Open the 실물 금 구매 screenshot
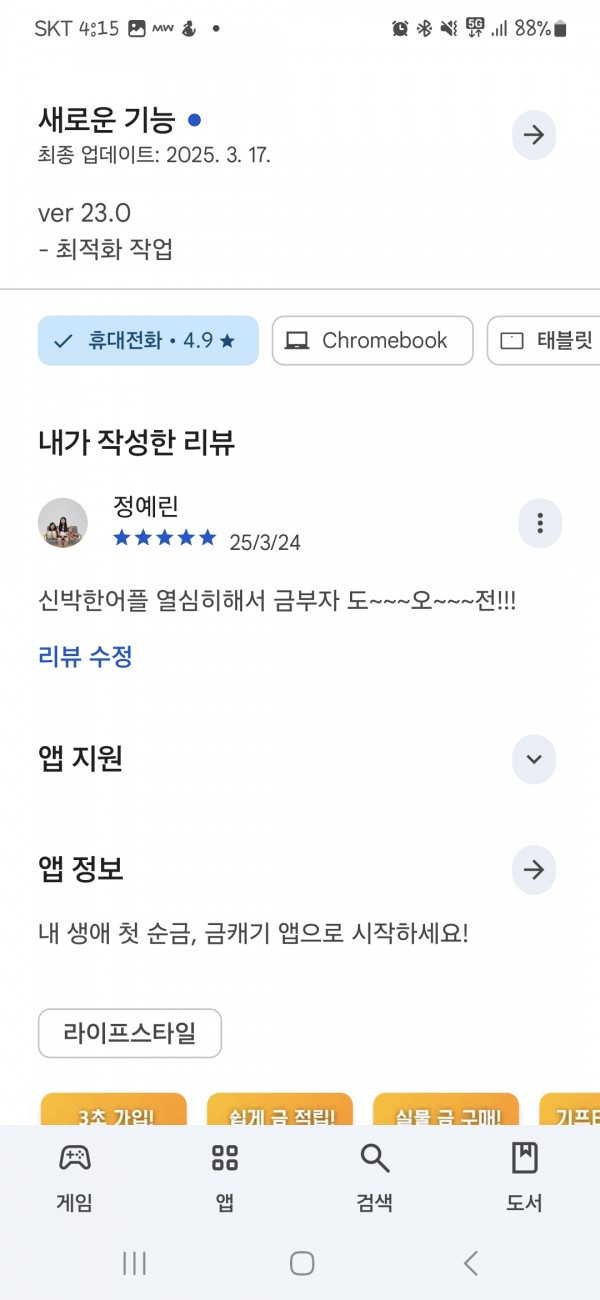600x1300 pixels. point(446,1109)
